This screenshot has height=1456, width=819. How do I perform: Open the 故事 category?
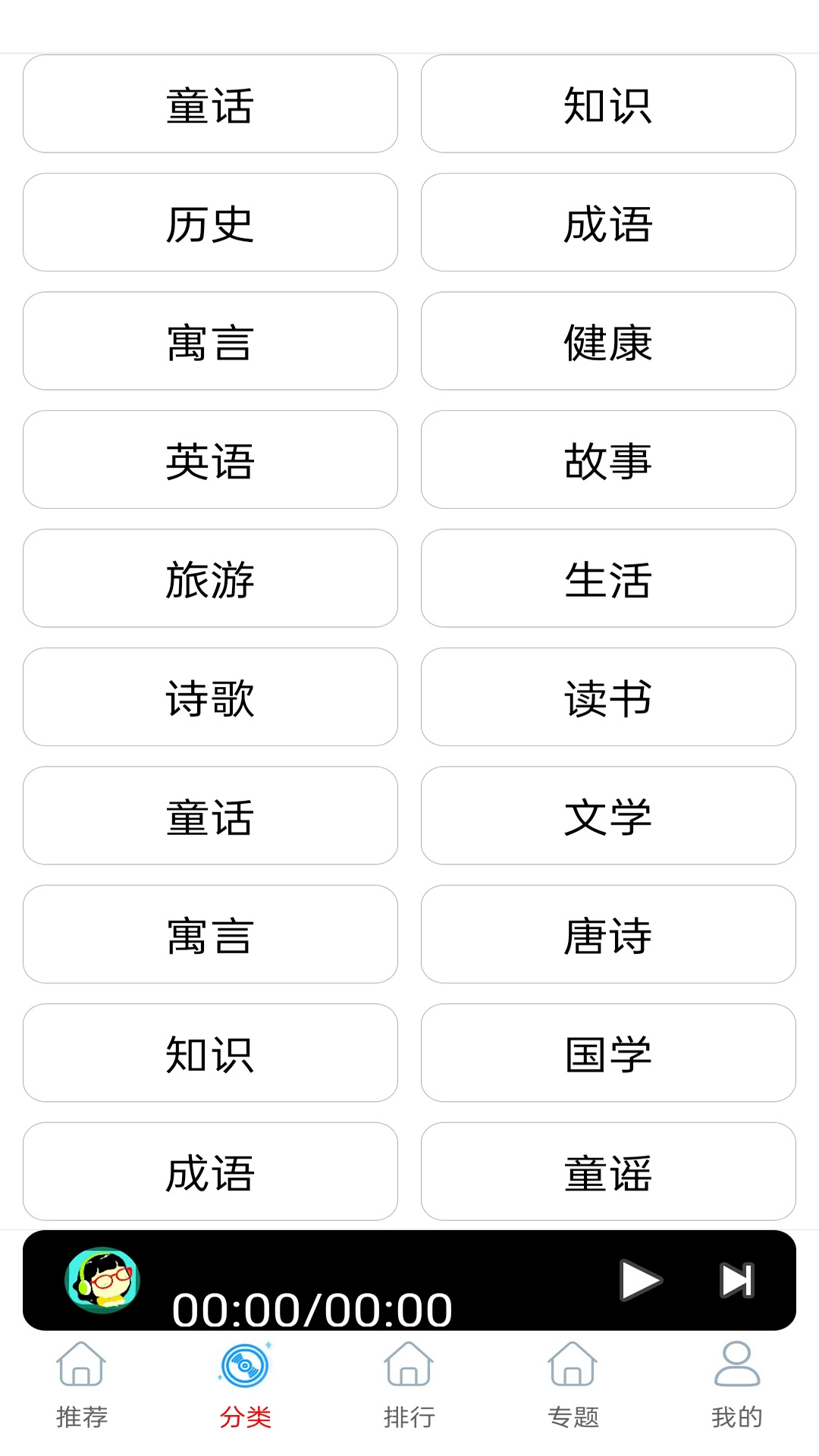click(607, 460)
